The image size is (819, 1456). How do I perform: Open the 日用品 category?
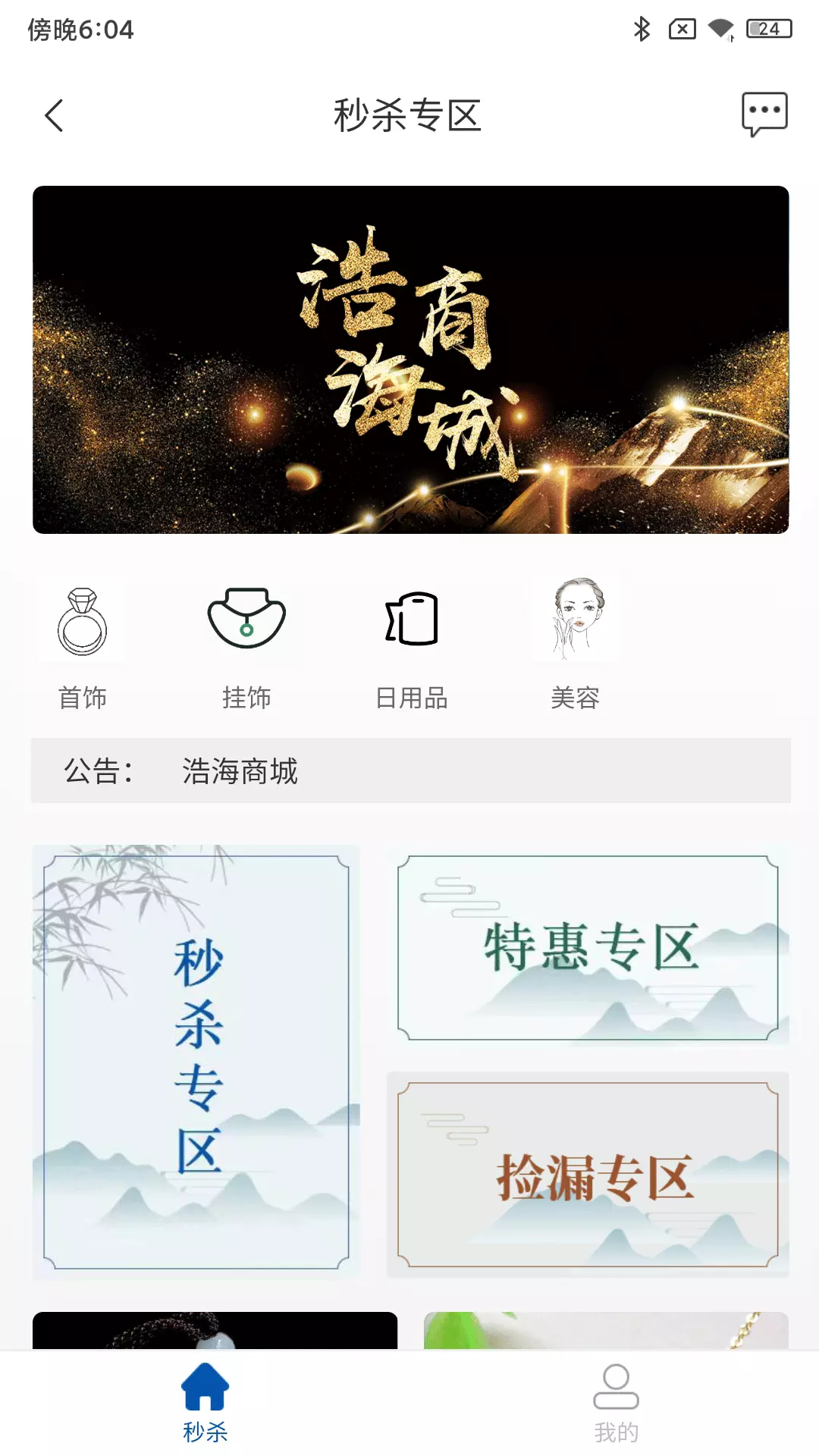click(x=412, y=645)
